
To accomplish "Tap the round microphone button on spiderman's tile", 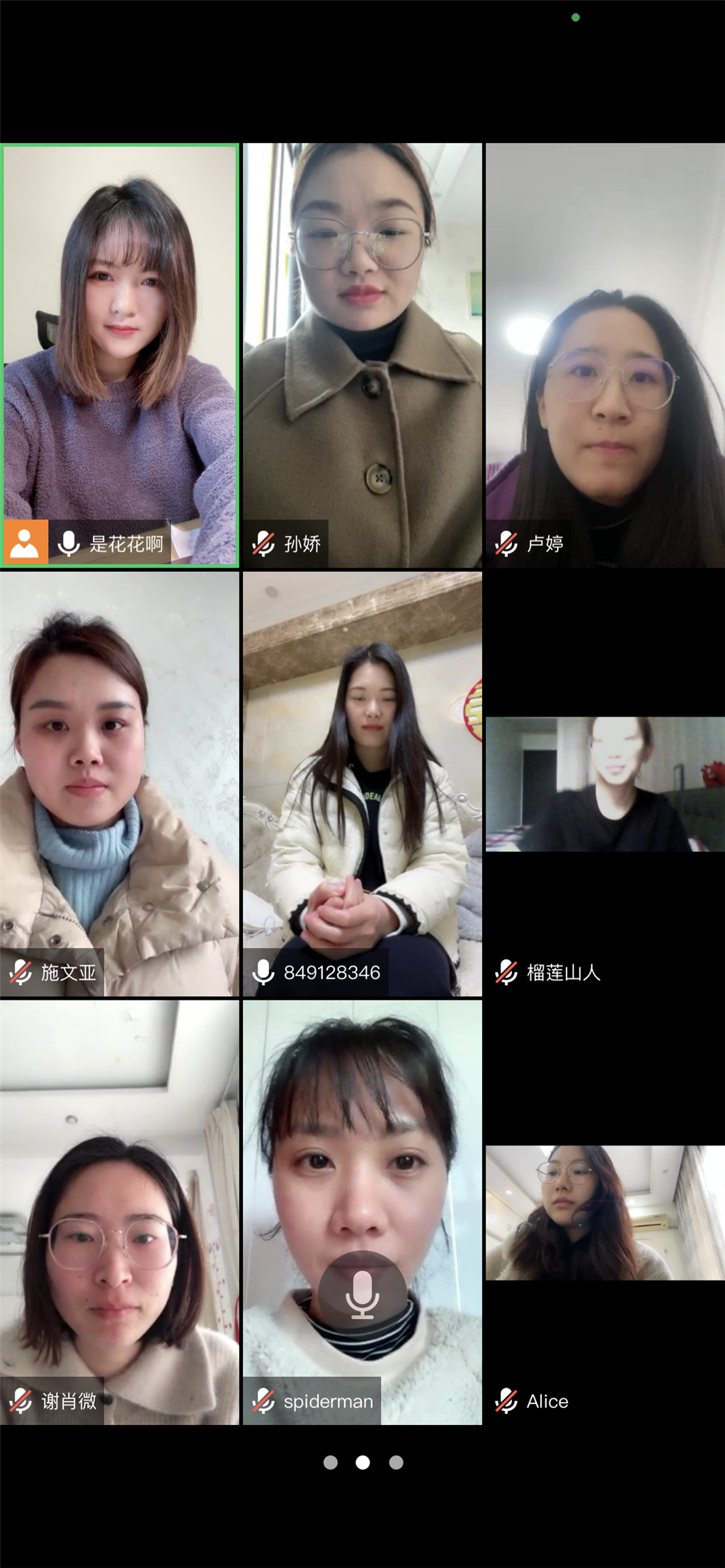I will (362, 1294).
